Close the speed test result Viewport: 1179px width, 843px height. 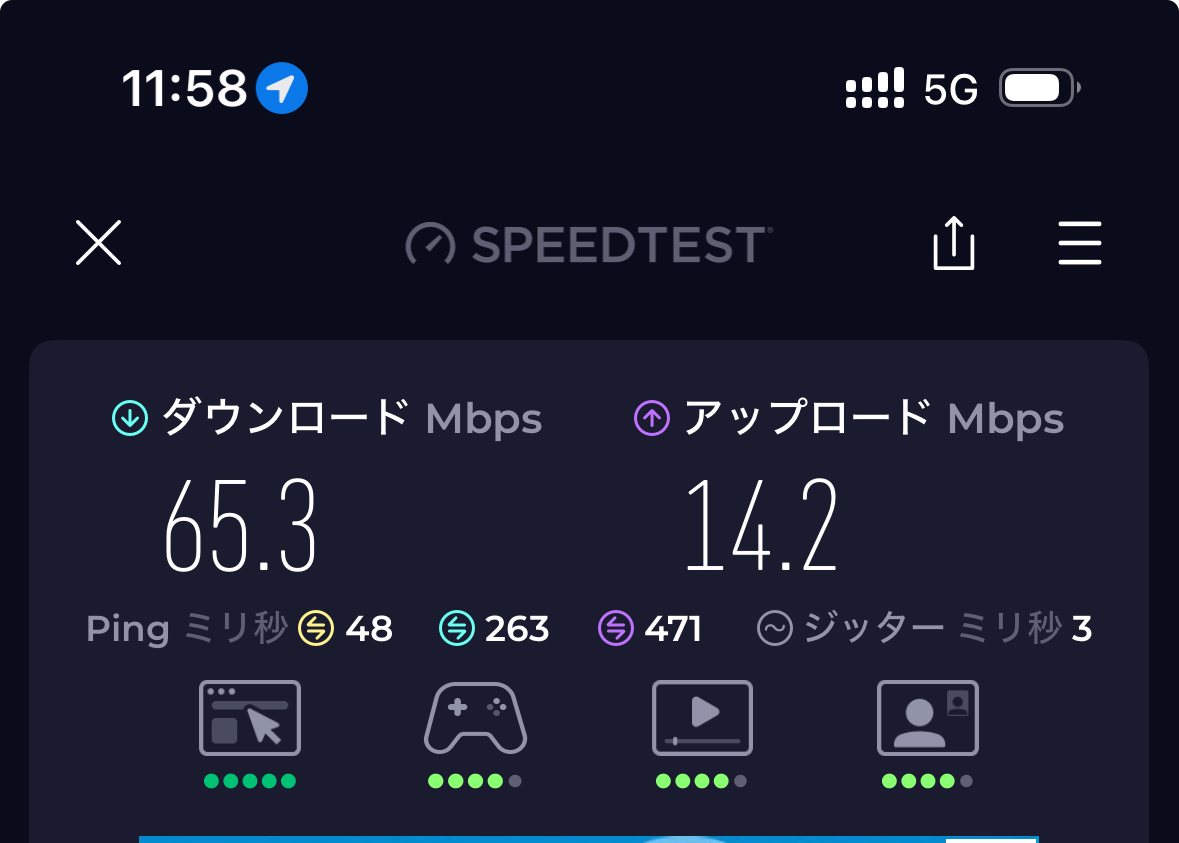coord(98,243)
